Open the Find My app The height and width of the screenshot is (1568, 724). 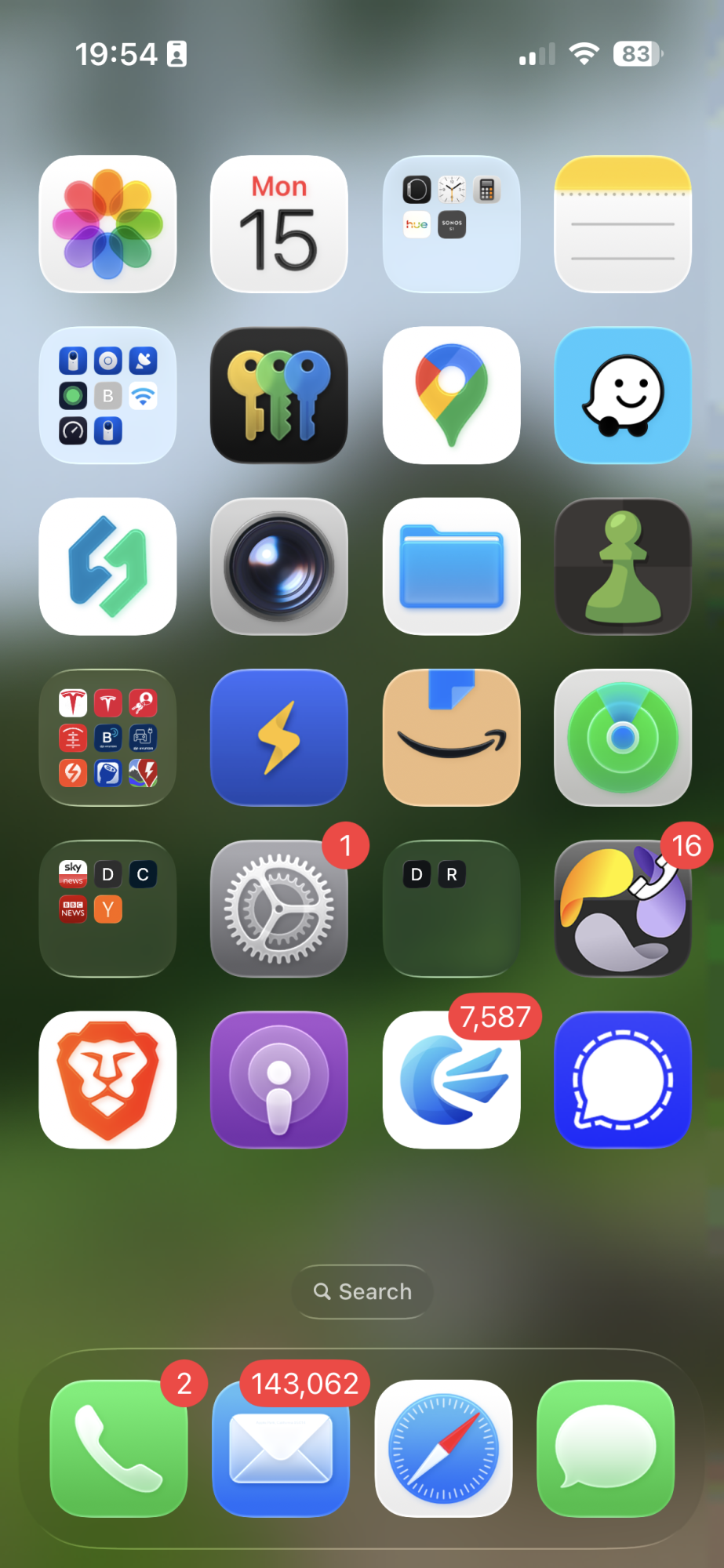point(622,737)
